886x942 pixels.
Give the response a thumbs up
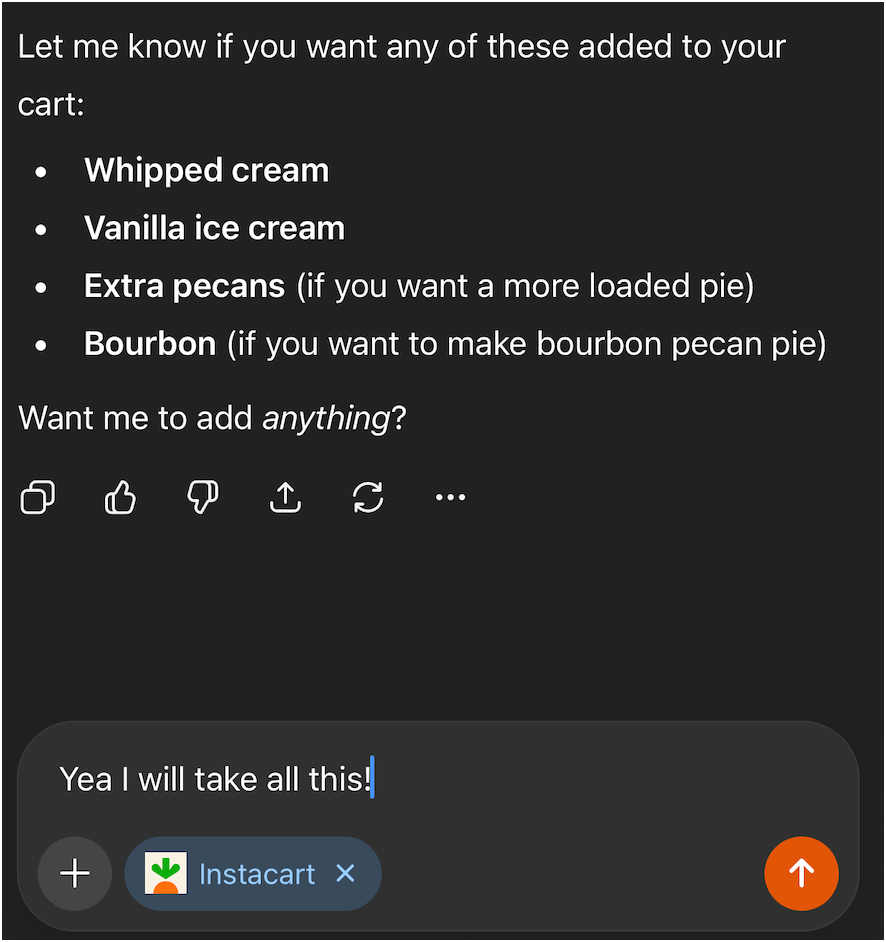tap(120, 497)
